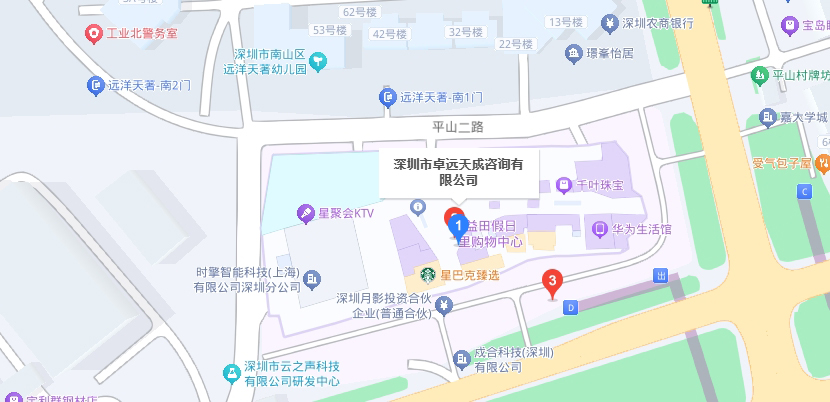The height and width of the screenshot is (402, 830).
Task: Select the 成合科技(深圳)有限公司 company marker
Action: point(461,358)
